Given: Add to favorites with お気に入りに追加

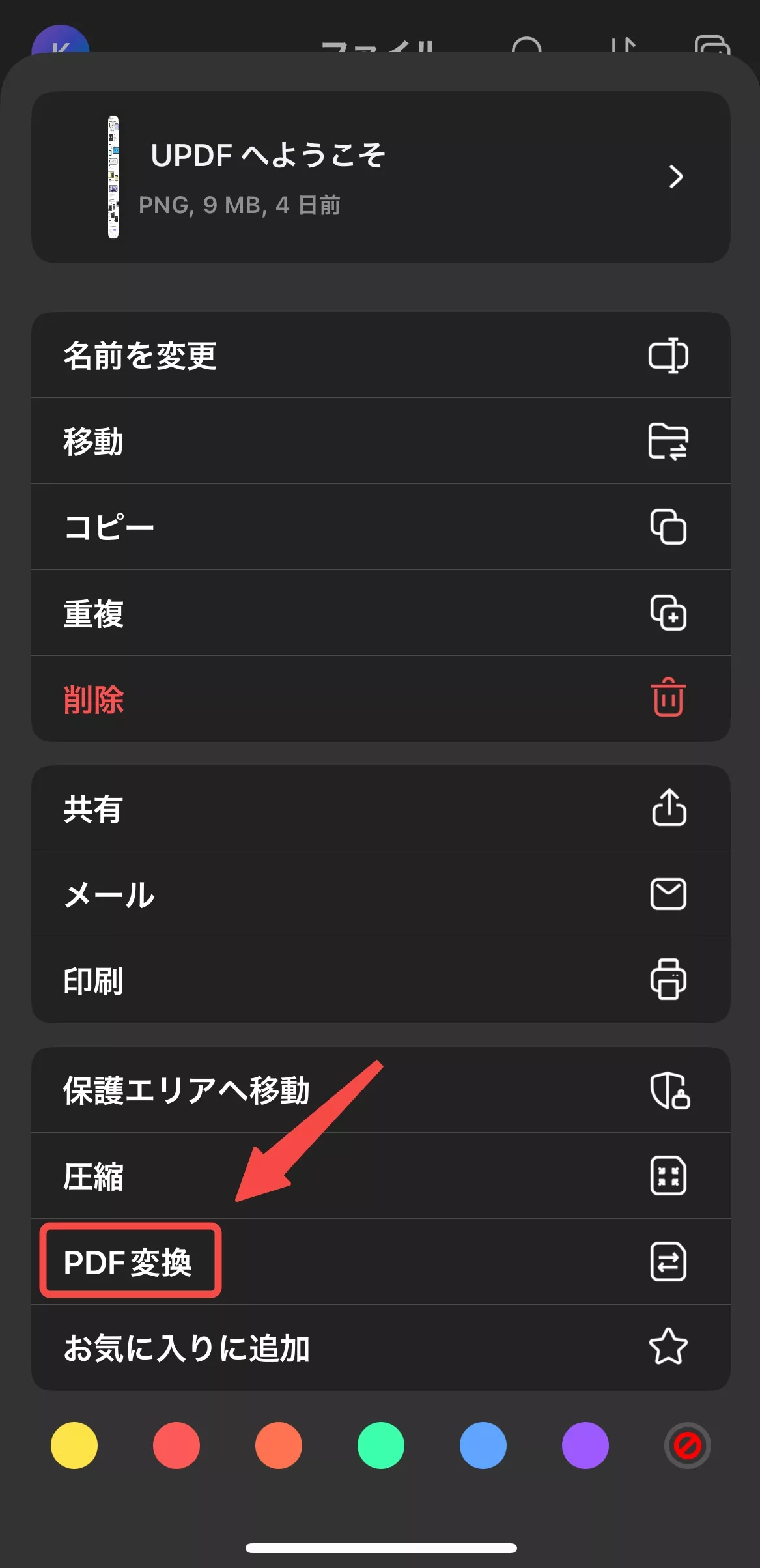Looking at the screenshot, I should 380,1348.
